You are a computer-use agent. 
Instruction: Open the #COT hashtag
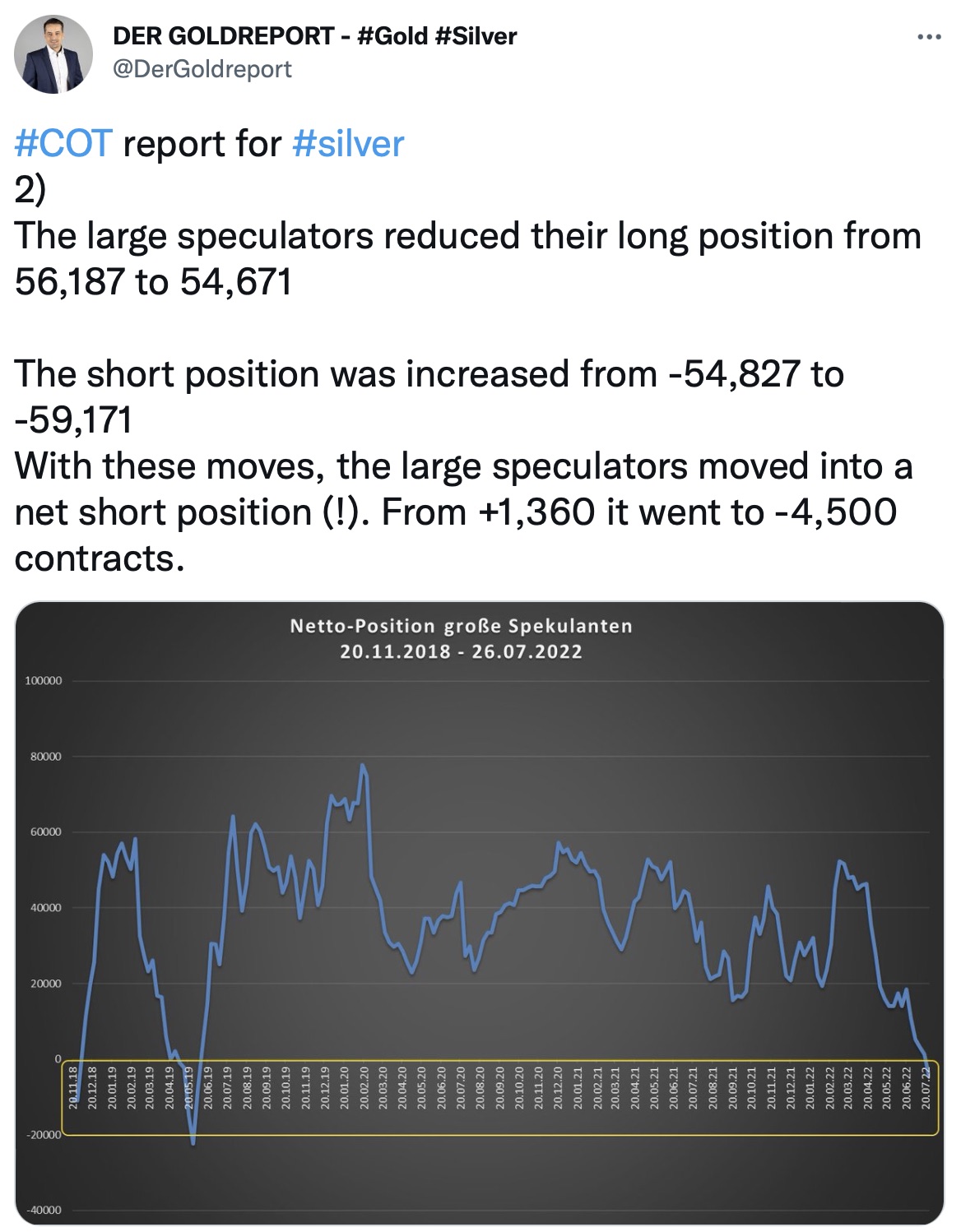coord(63,144)
